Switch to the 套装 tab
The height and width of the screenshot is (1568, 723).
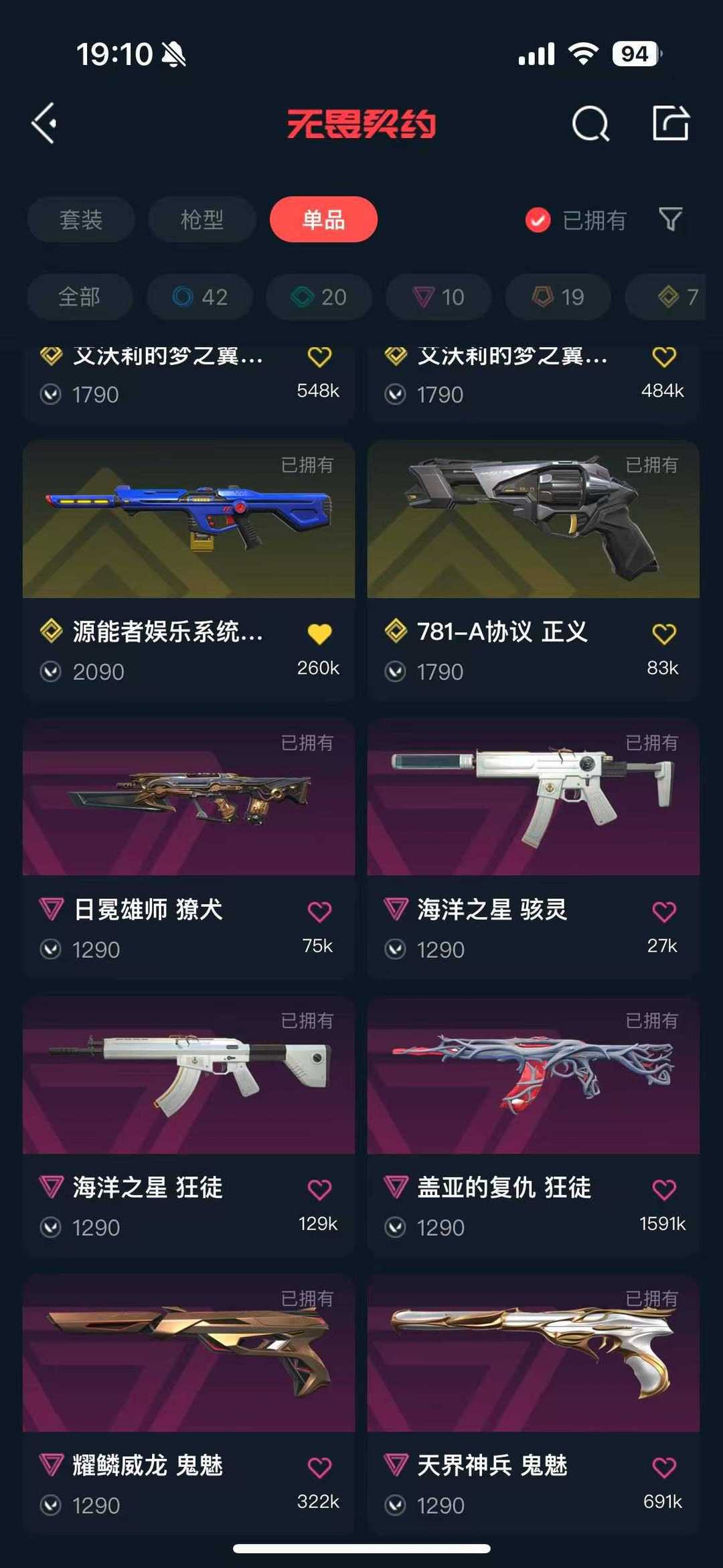81,220
